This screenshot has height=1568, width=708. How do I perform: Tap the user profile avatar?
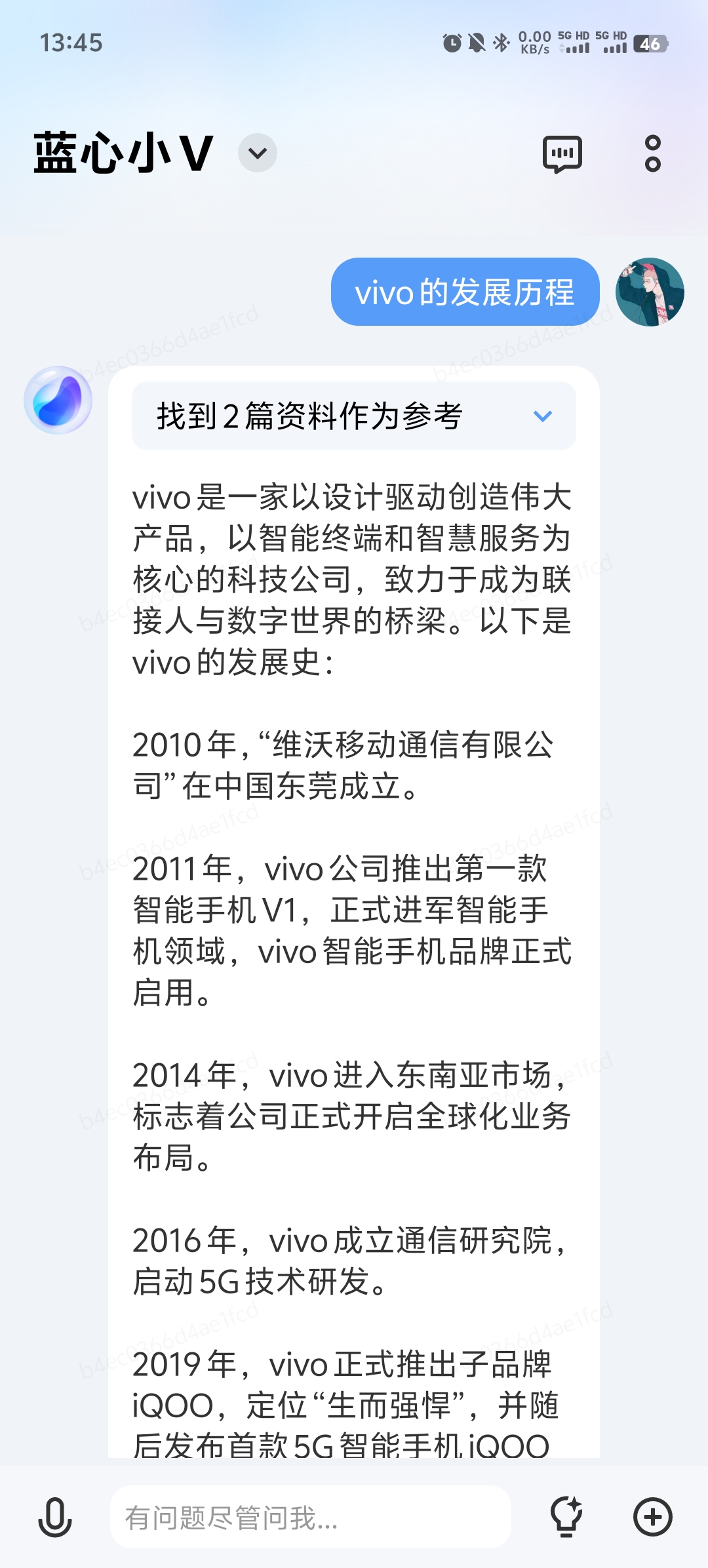[x=649, y=292]
